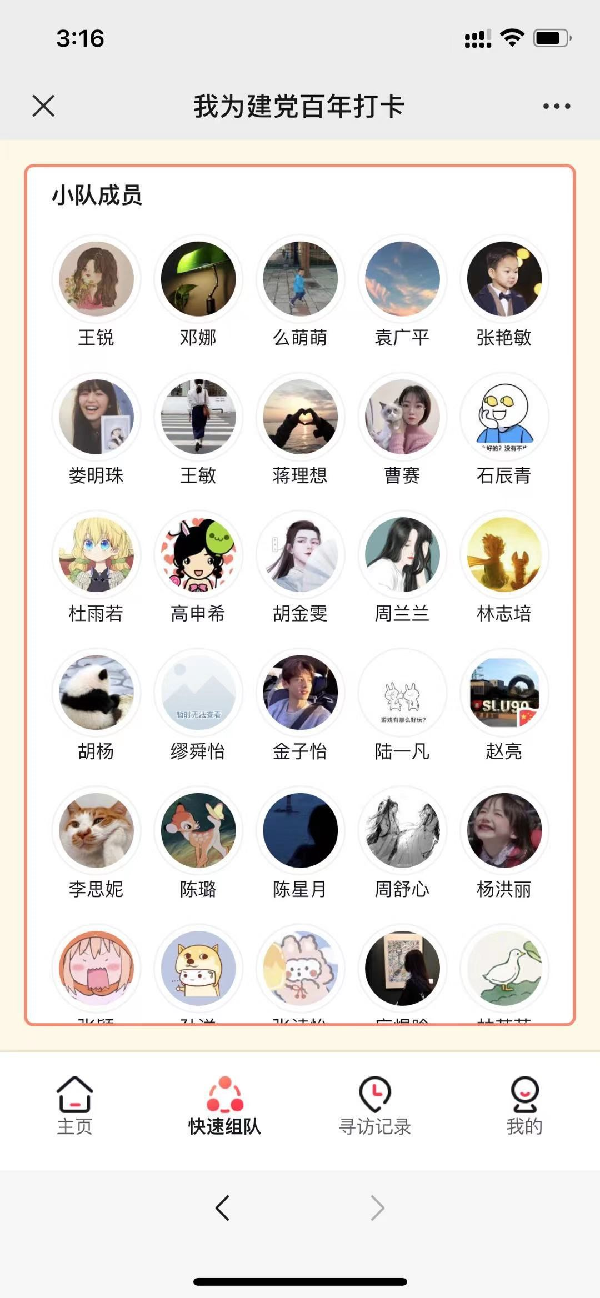View member 邓娜's profile
Screen dimensions: 600x1298
[x=198, y=279]
